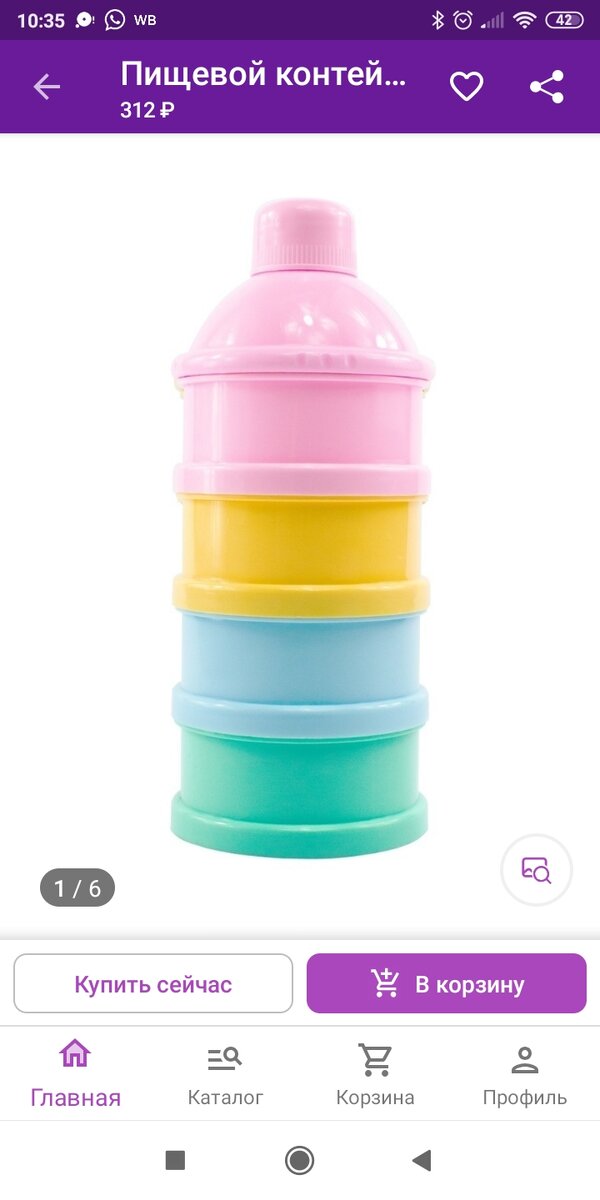
Task: Add the product to favorites
Action: (x=466, y=87)
